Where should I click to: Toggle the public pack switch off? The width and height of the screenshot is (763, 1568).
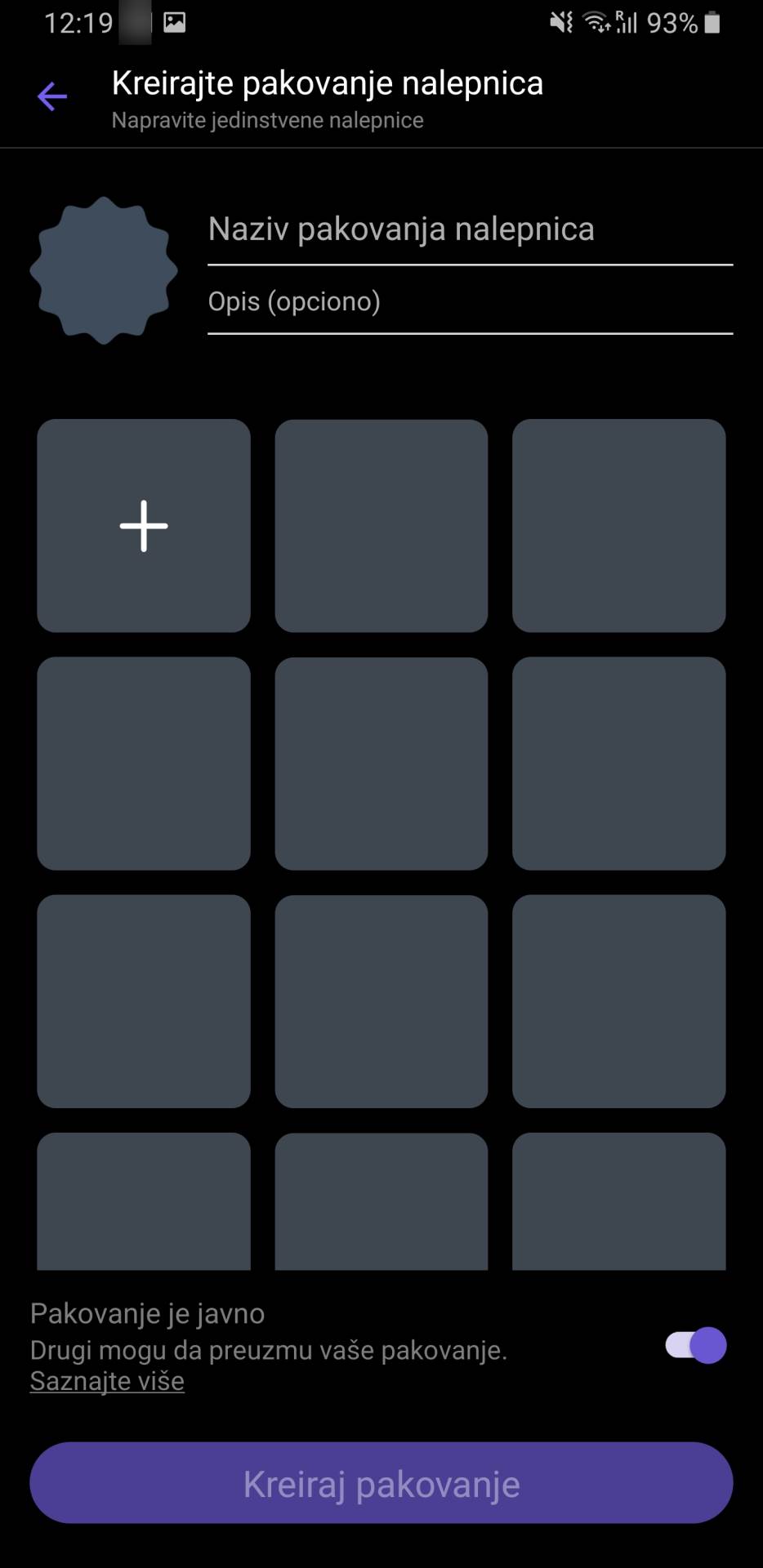(x=696, y=1345)
